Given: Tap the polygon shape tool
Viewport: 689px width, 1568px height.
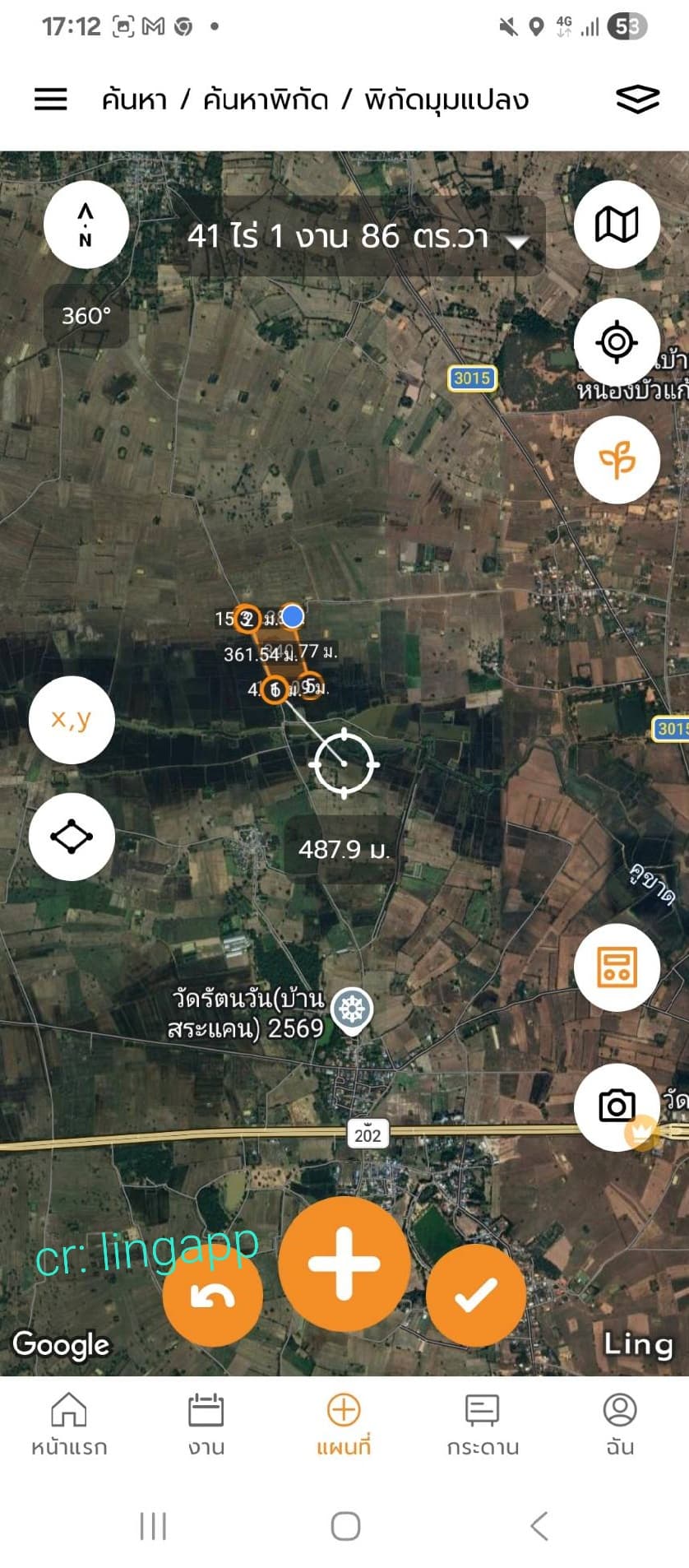Looking at the screenshot, I should click(x=72, y=837).
